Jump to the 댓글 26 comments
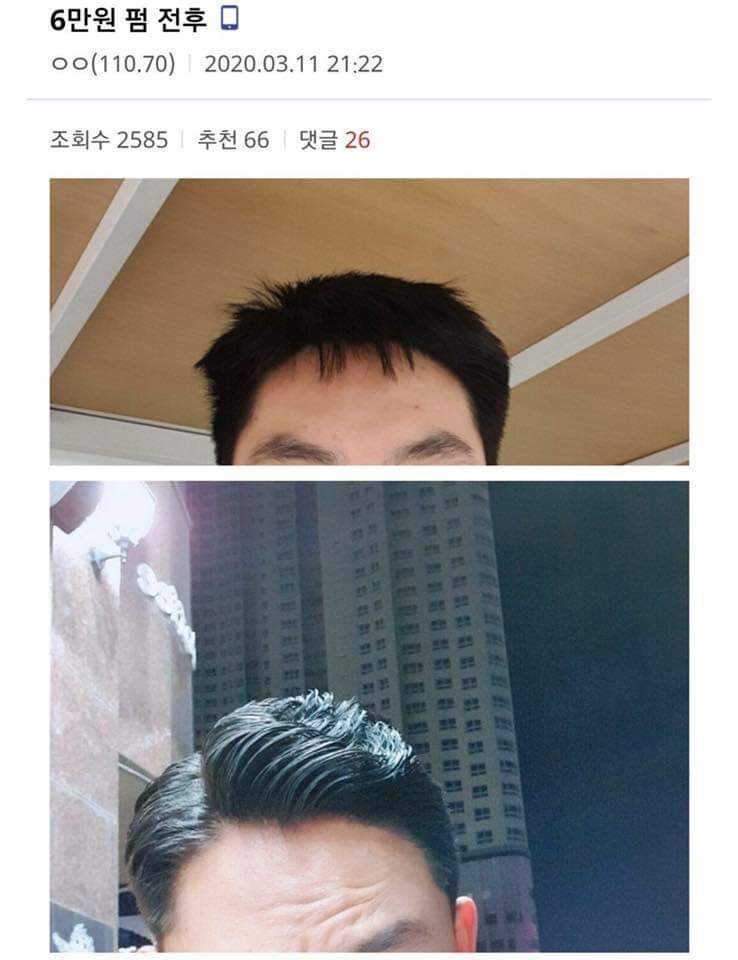Screen dimensions: 738x960 (x=334, y=140)
